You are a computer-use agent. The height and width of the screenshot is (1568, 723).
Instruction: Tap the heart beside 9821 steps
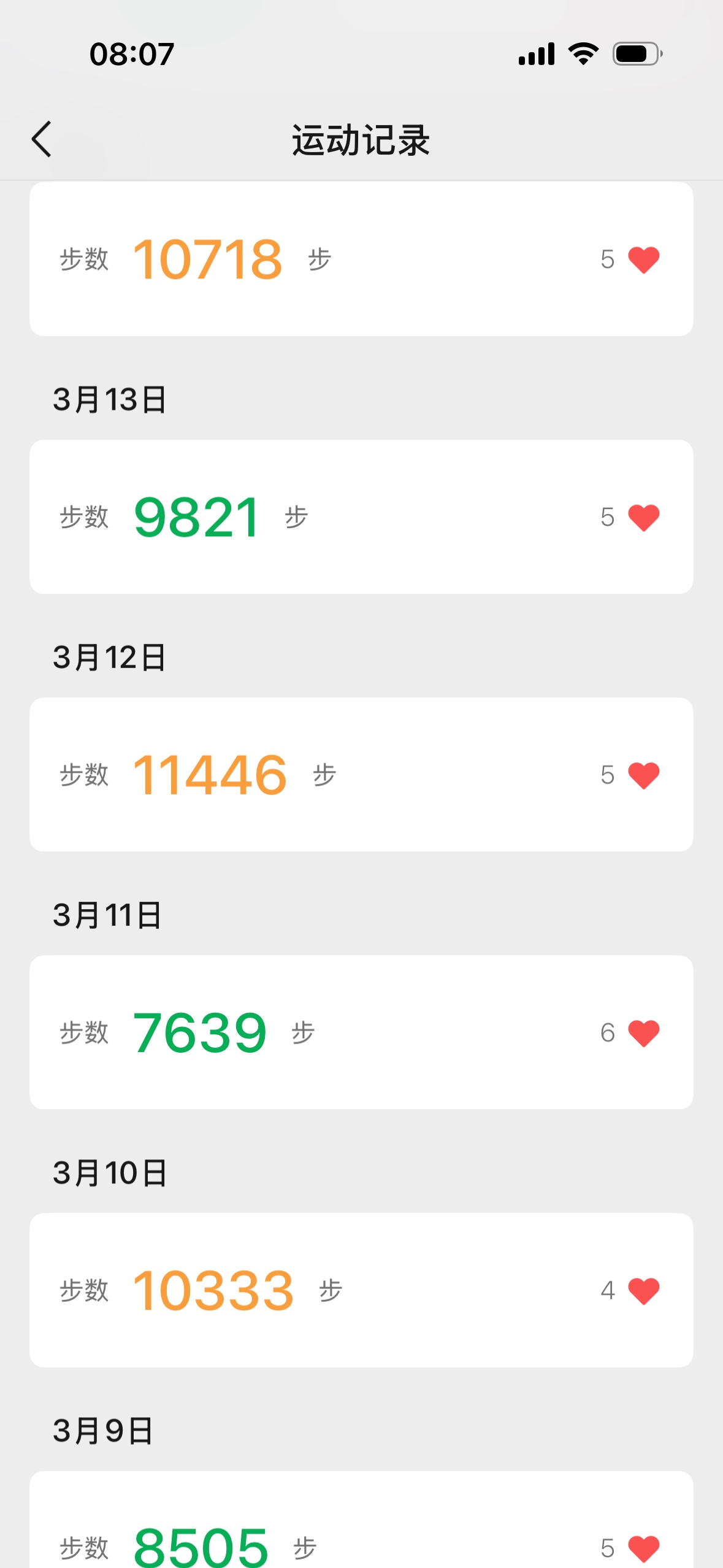point(643,517)
